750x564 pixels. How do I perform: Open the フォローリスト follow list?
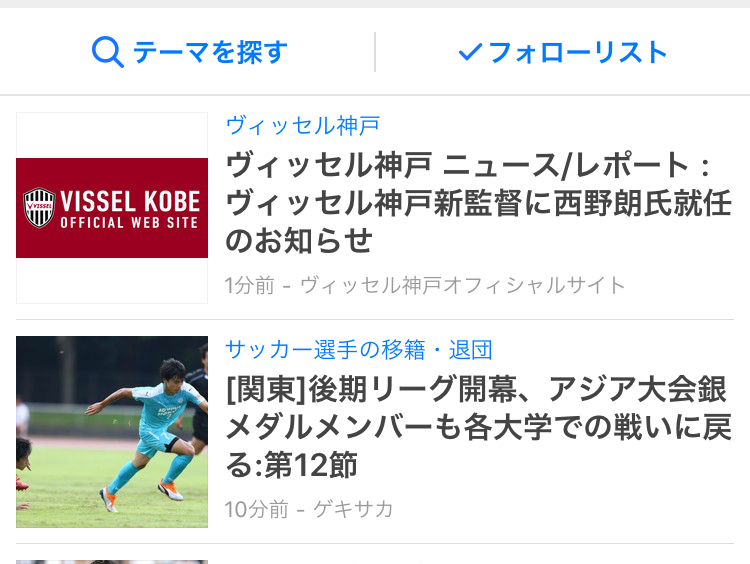click(x=562, y=52)
